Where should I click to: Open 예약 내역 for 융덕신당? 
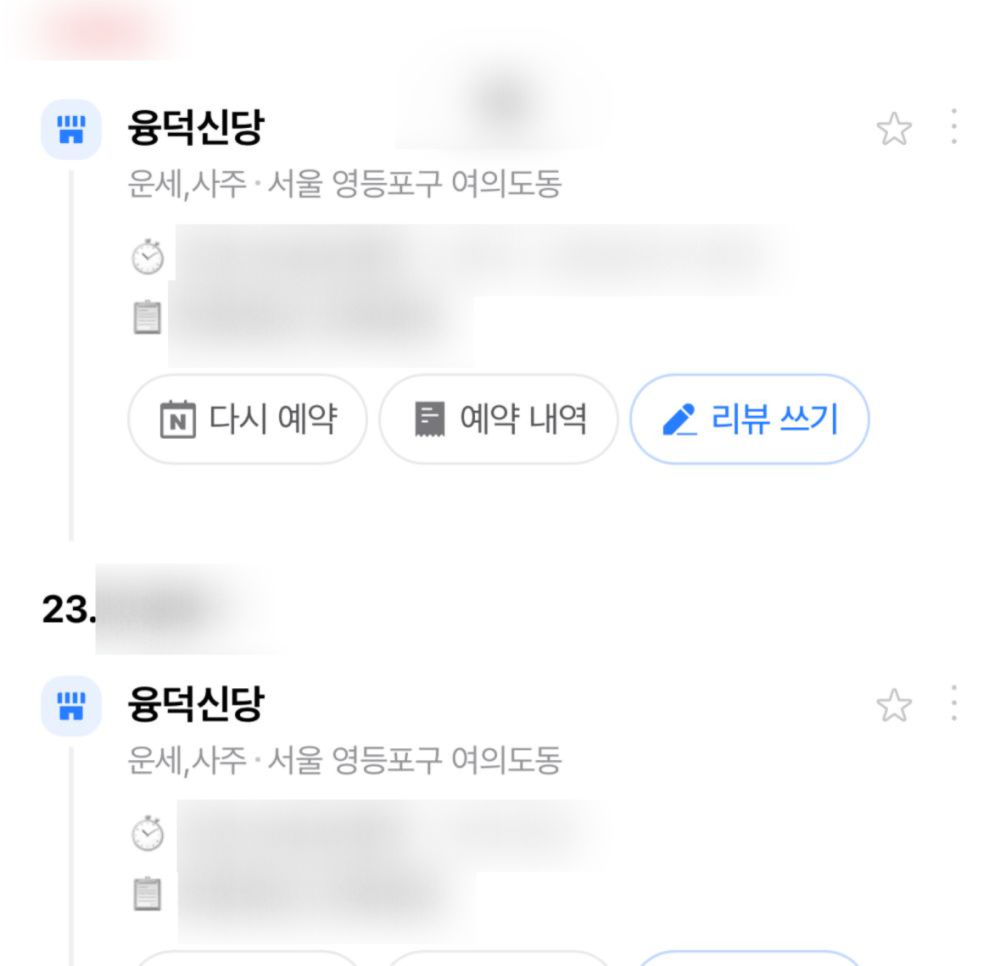[x=498, y=419]
